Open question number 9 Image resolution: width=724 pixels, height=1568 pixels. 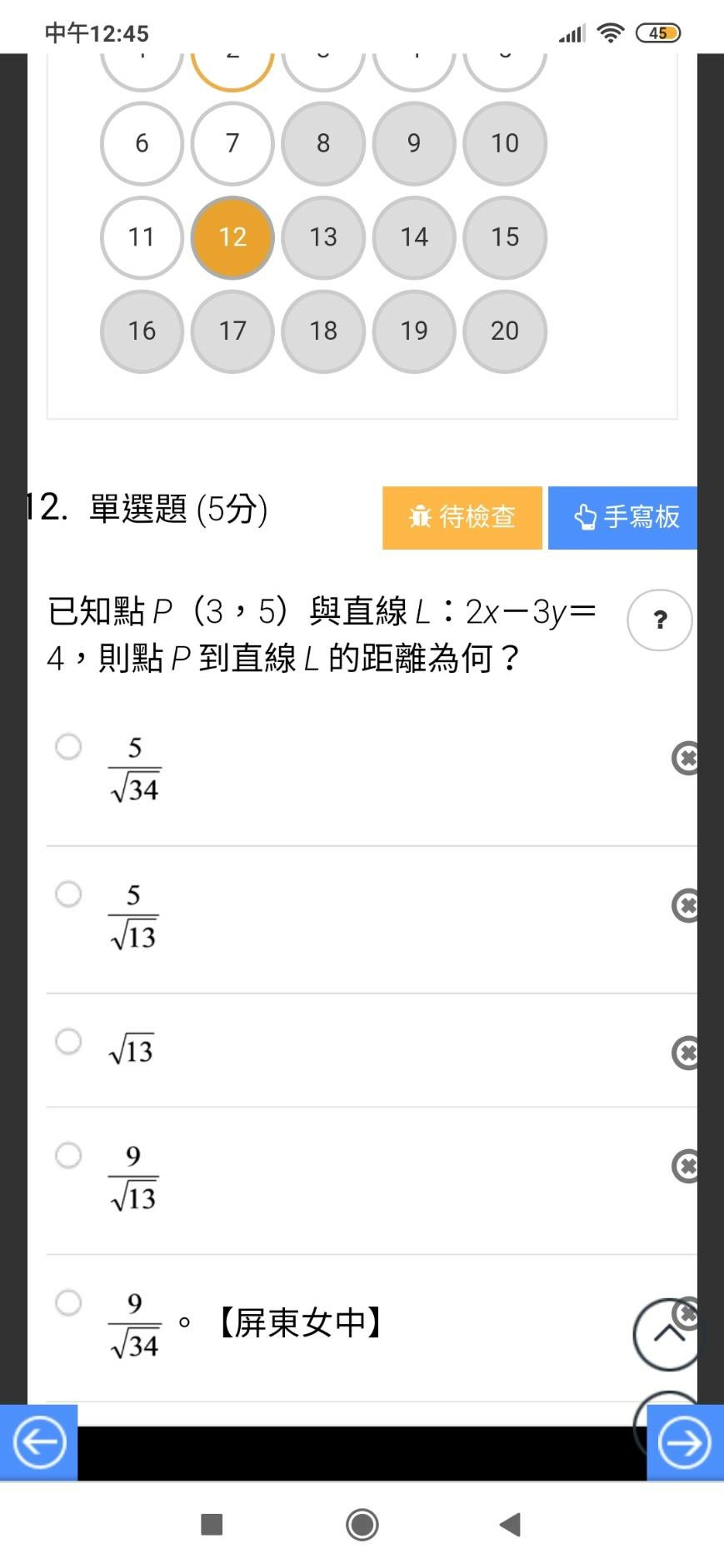414,143
